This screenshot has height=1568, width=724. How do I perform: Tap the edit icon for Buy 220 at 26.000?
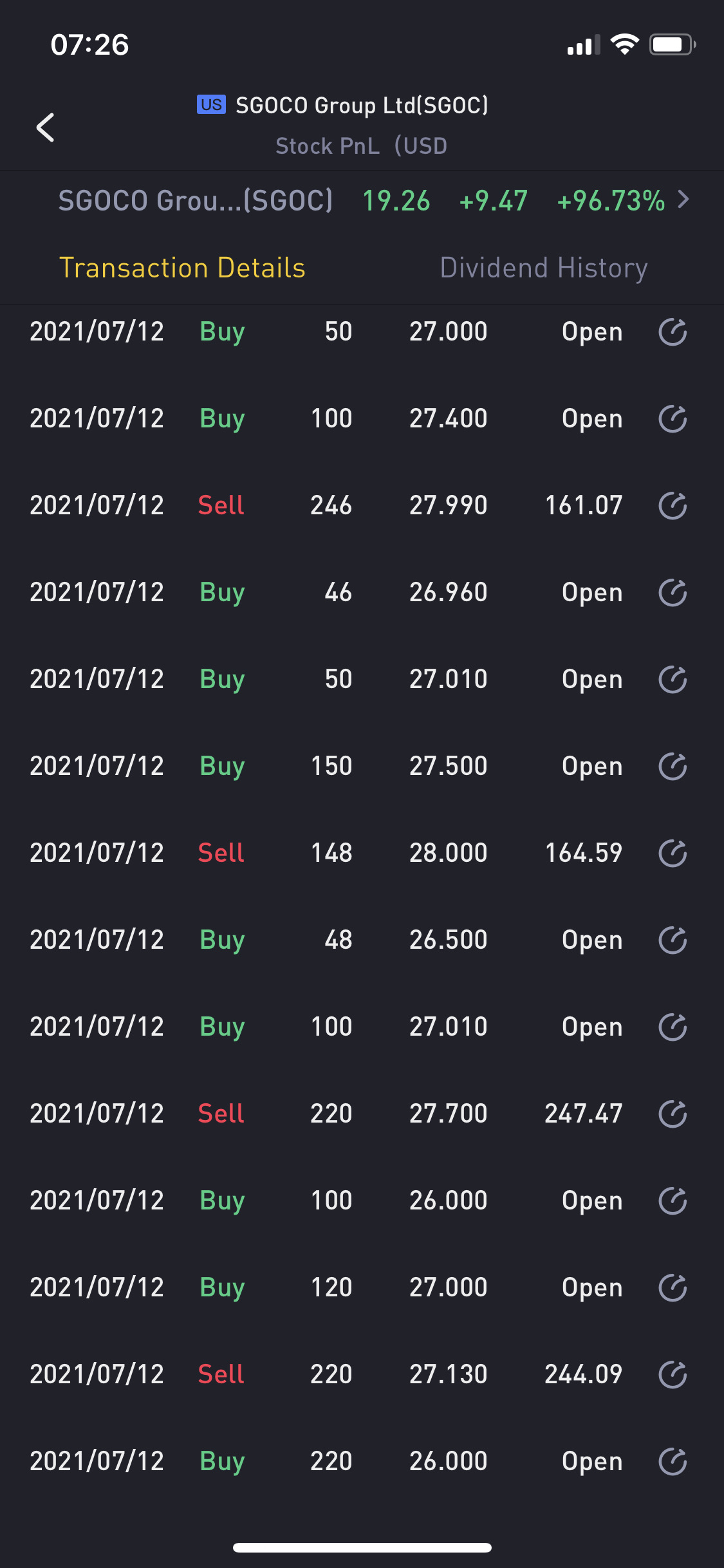click(673, 1462)
